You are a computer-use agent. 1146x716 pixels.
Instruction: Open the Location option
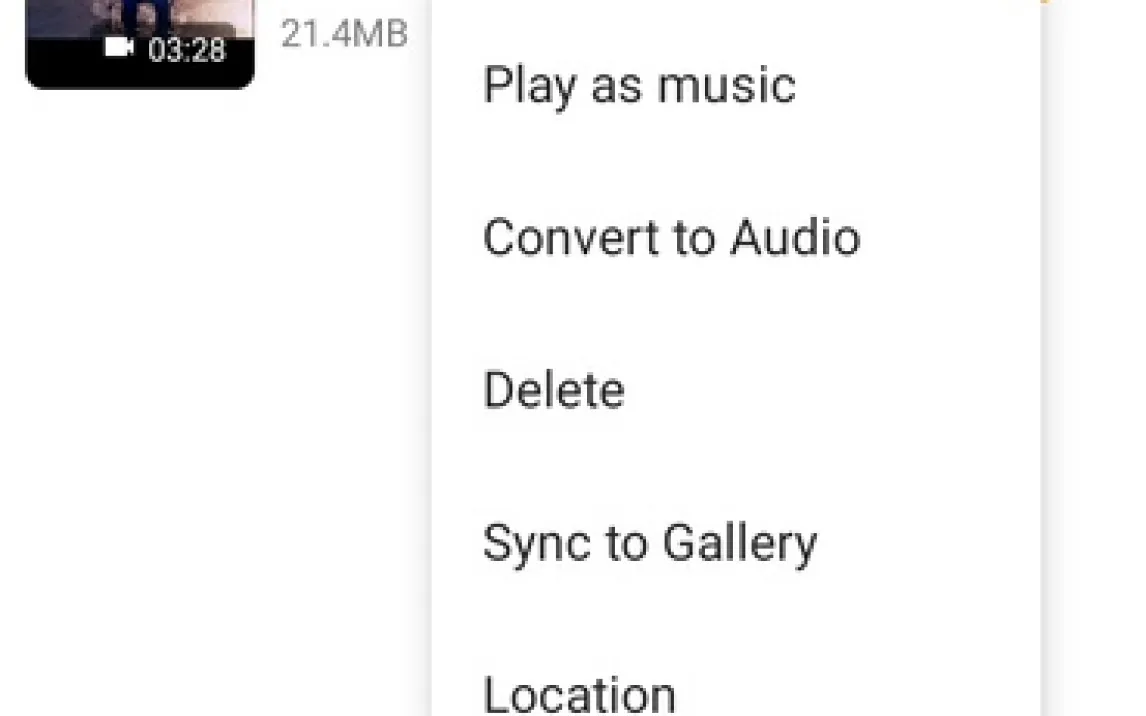579,693
